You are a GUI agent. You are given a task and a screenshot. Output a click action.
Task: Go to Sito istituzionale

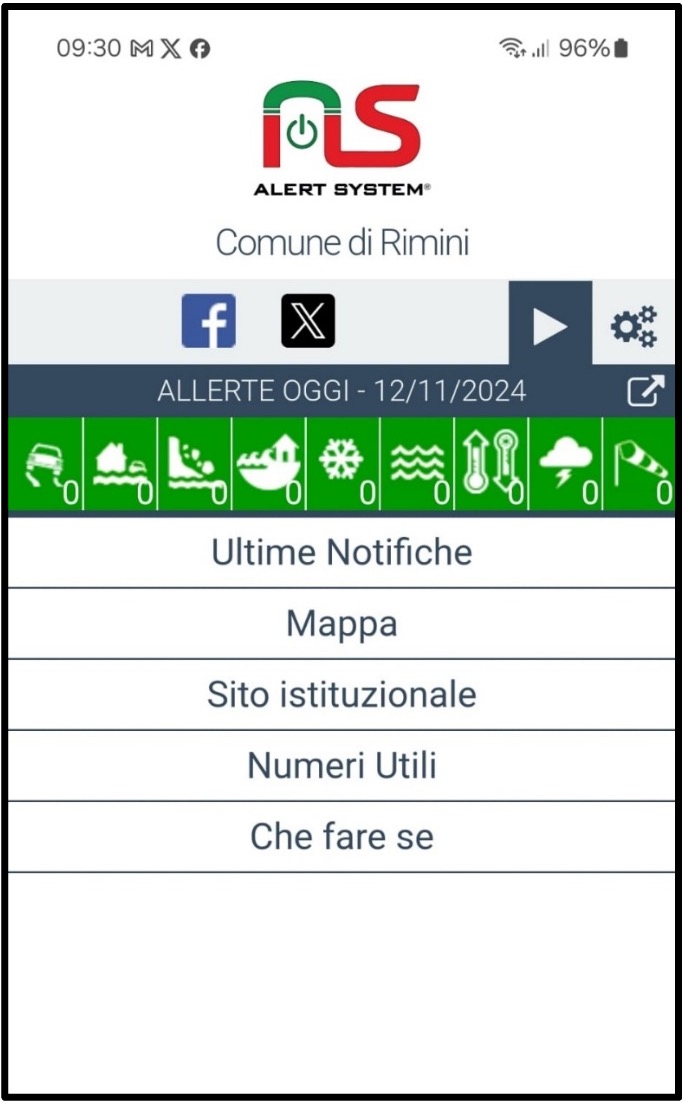pyautogui.click(x=342, y=694)
